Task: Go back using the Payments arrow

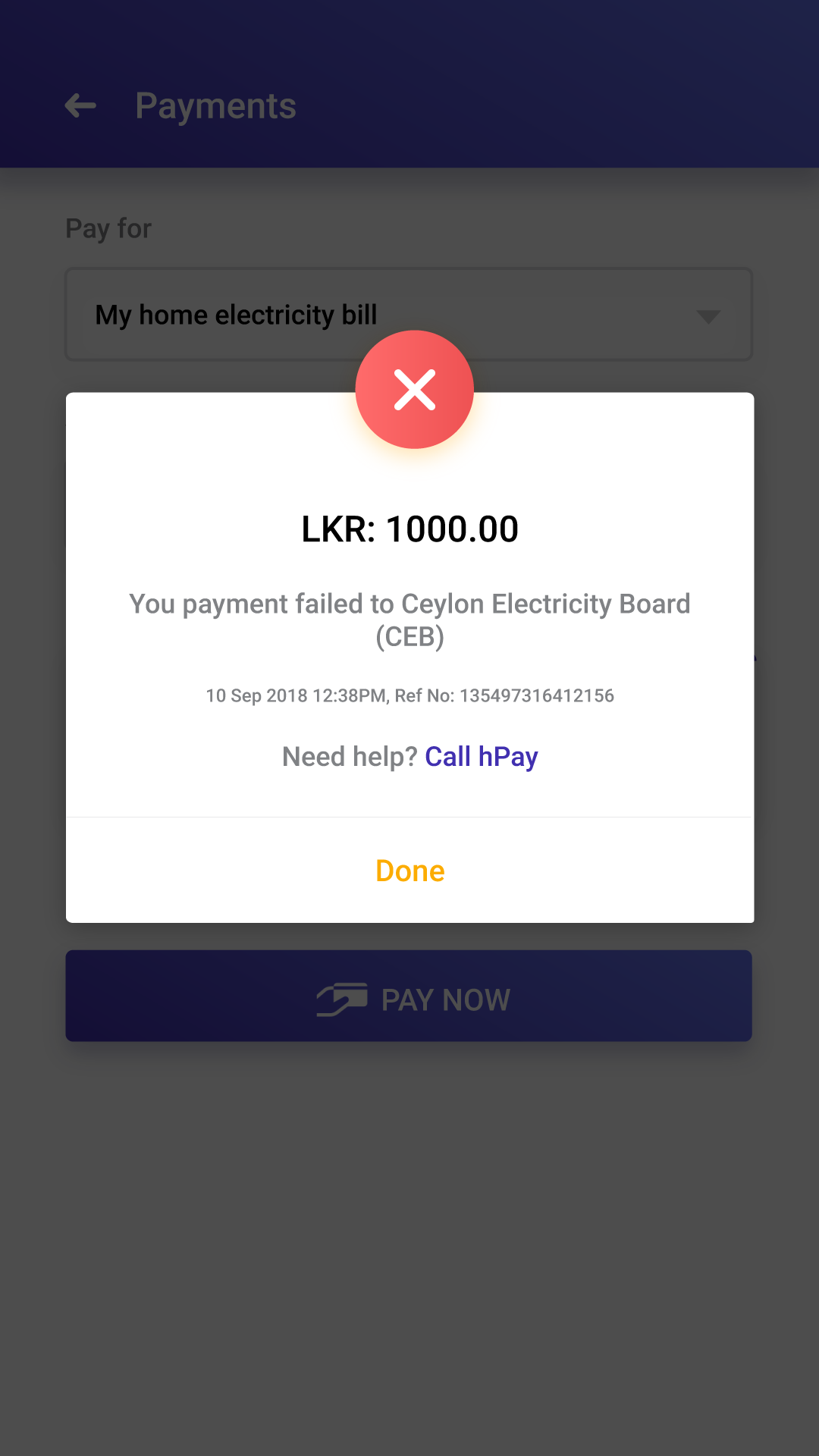Action: click(80, 106)
